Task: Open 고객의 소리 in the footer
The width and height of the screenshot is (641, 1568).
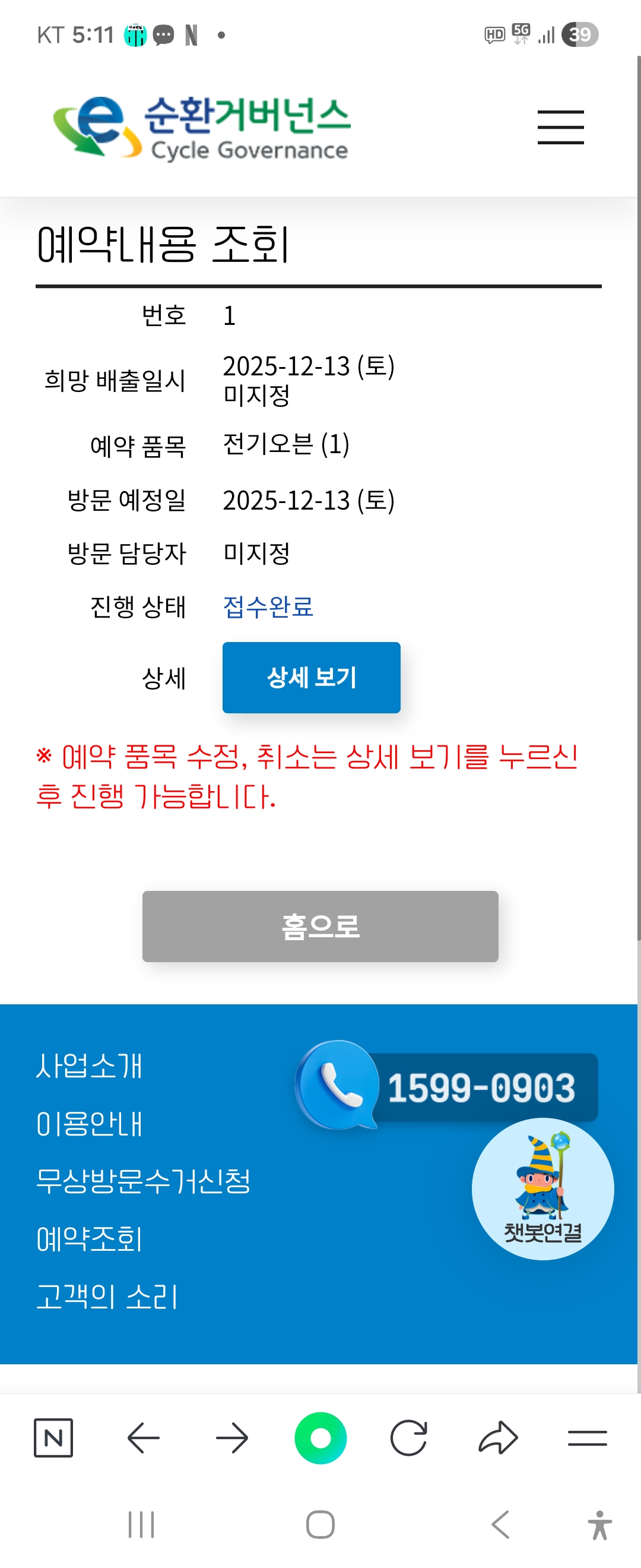Action: point(107,1297)
